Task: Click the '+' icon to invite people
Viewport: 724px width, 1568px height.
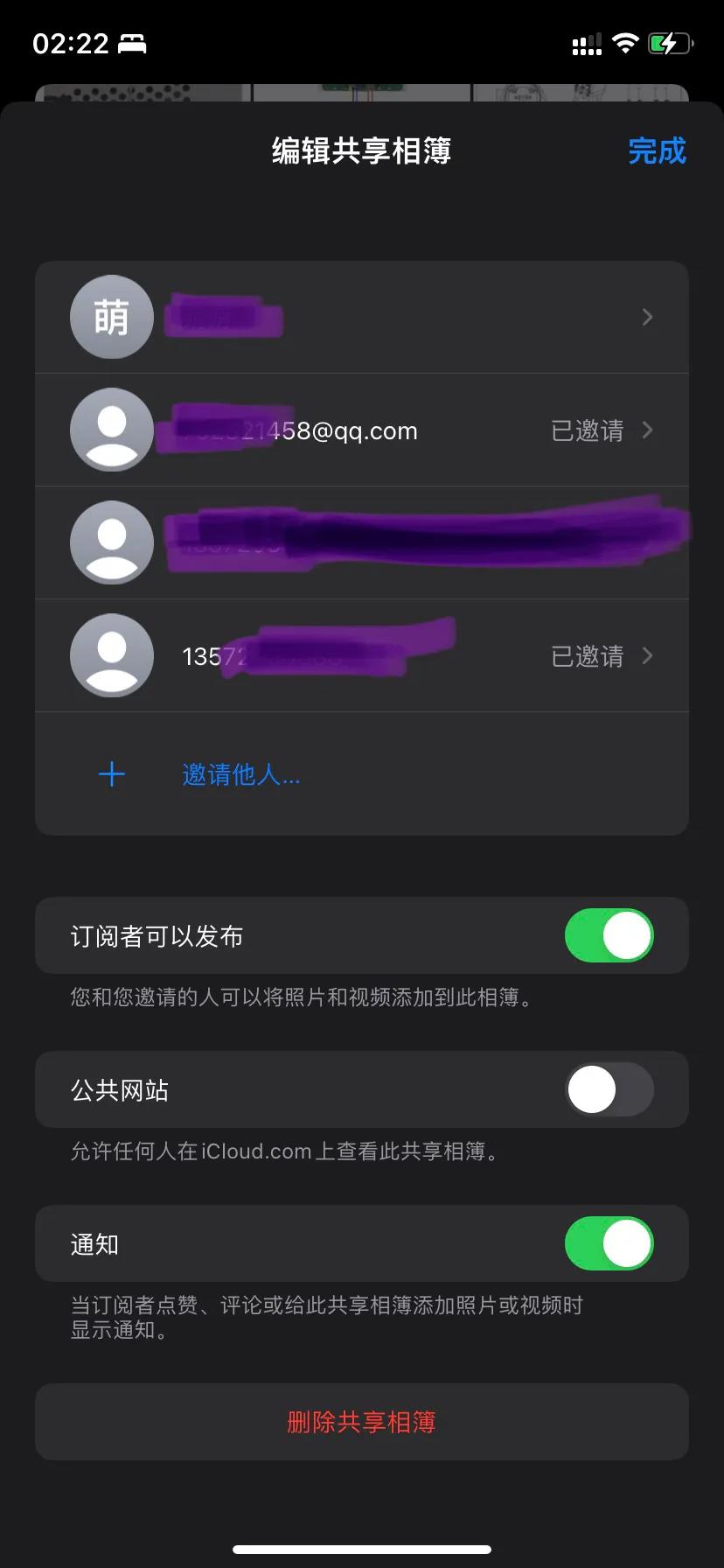Action: point(112,773)
